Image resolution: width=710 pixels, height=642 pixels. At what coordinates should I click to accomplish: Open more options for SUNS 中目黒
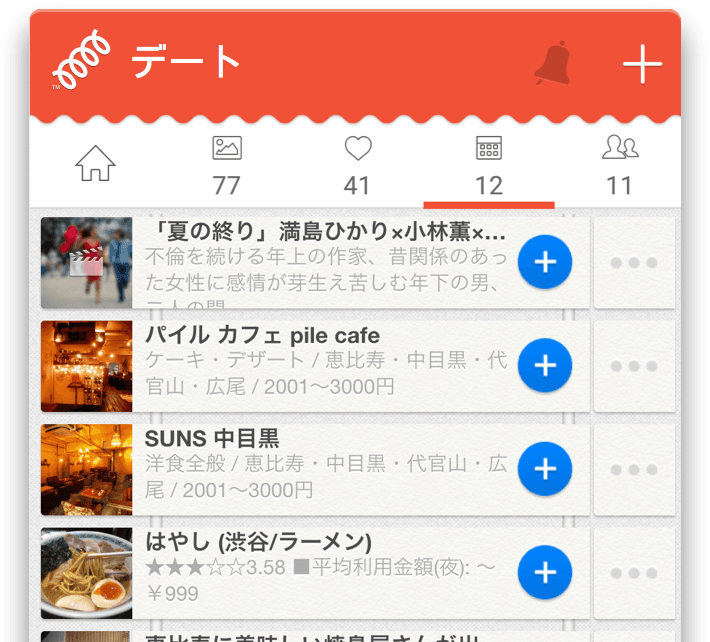click(634, 469)
